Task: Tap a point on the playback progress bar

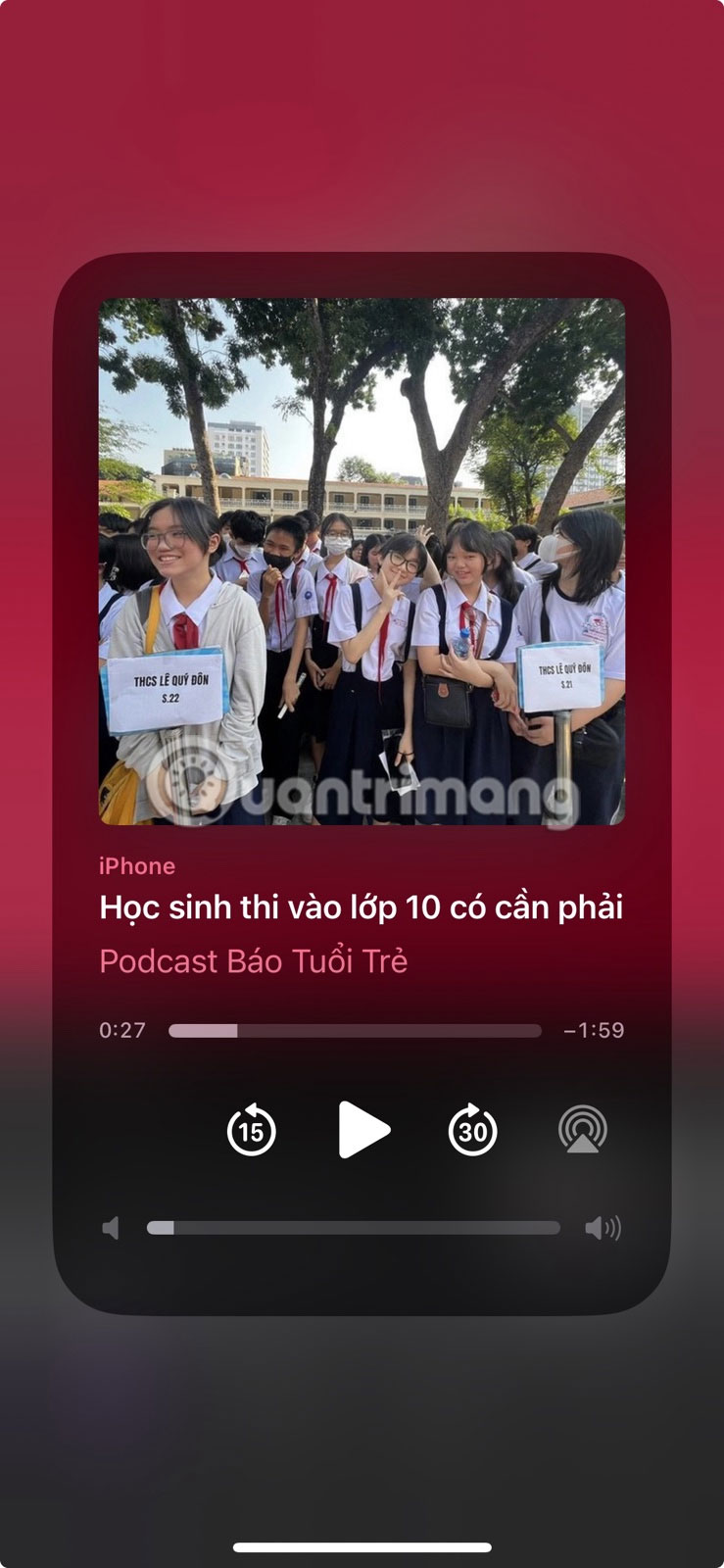Action: (x=355, y=1030)
